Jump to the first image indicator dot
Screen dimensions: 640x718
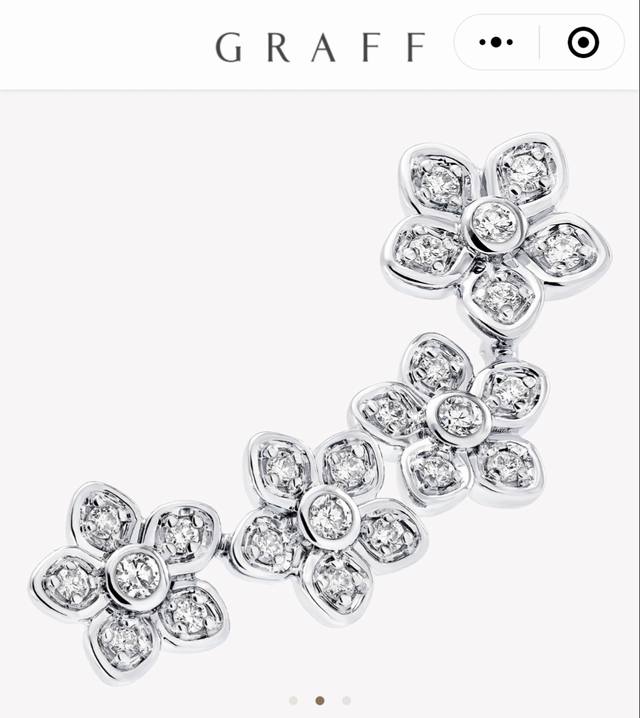tap(293, 700)
